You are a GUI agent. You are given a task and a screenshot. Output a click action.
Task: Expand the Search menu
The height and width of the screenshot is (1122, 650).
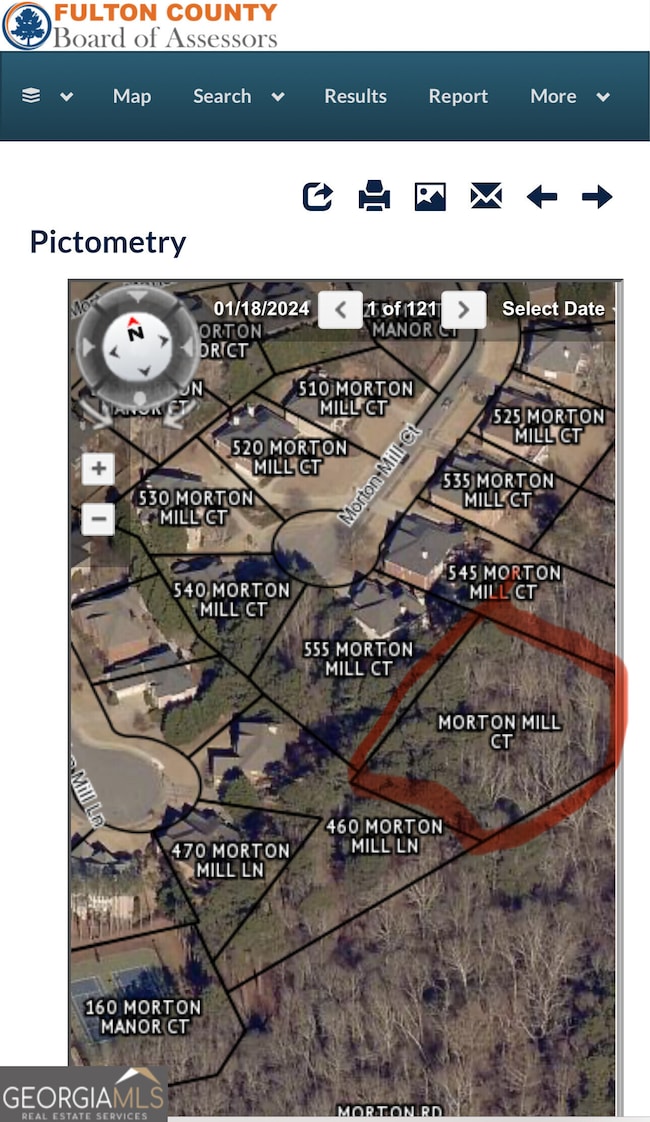point(238,96)
